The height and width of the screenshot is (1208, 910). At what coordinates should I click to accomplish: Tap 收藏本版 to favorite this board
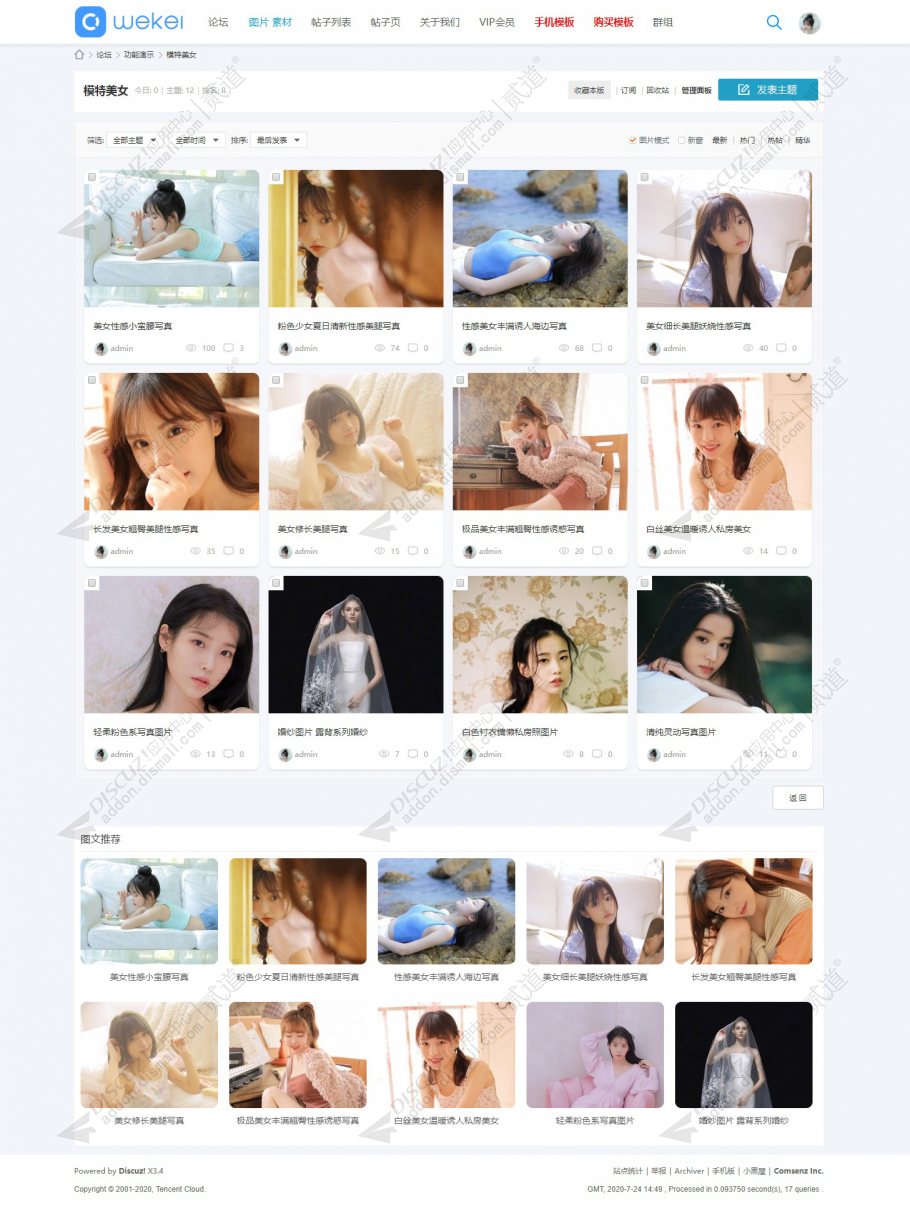pyautogui.click(x=589, y=90)
